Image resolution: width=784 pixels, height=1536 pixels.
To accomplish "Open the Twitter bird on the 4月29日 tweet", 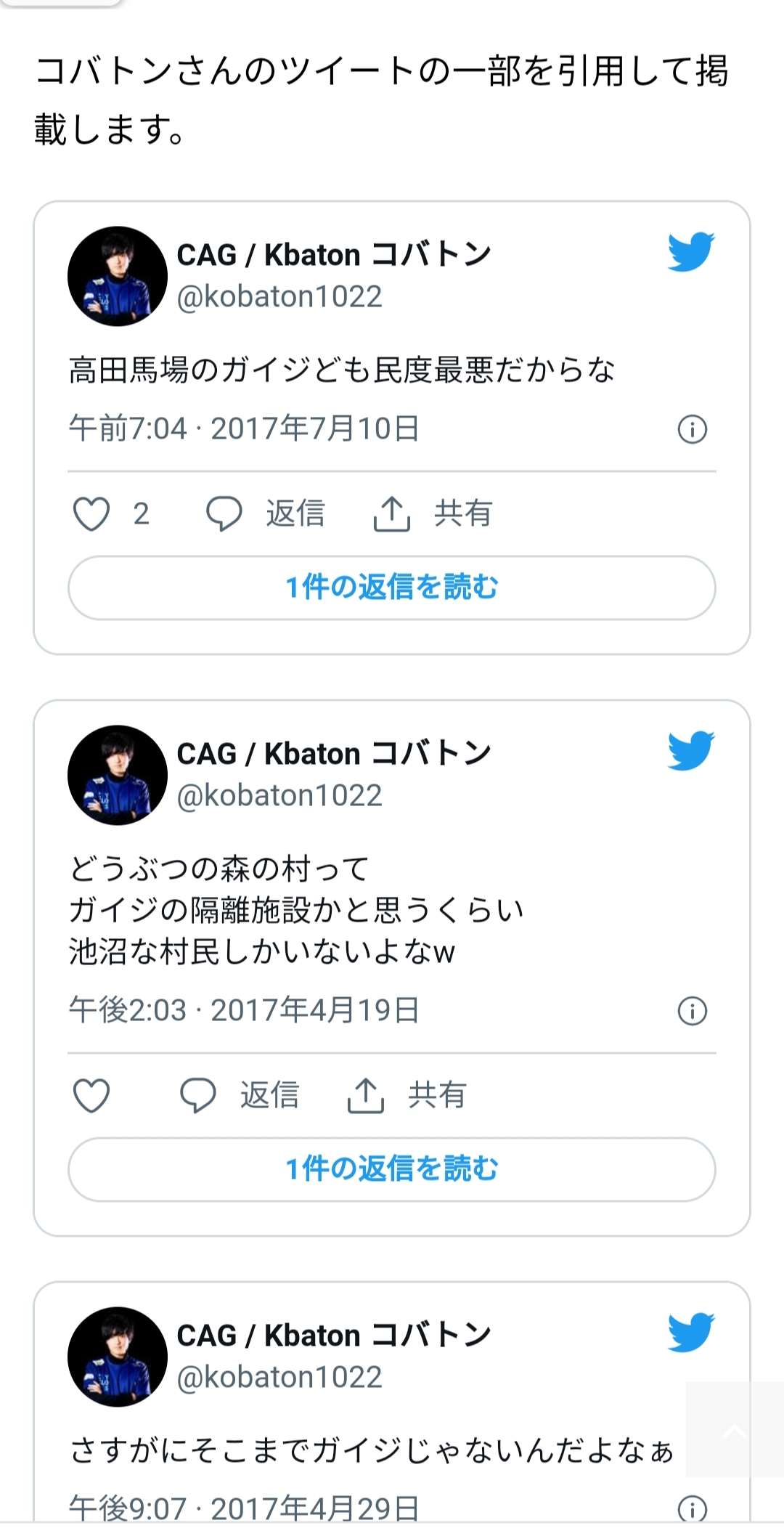I will [691, 1333].
